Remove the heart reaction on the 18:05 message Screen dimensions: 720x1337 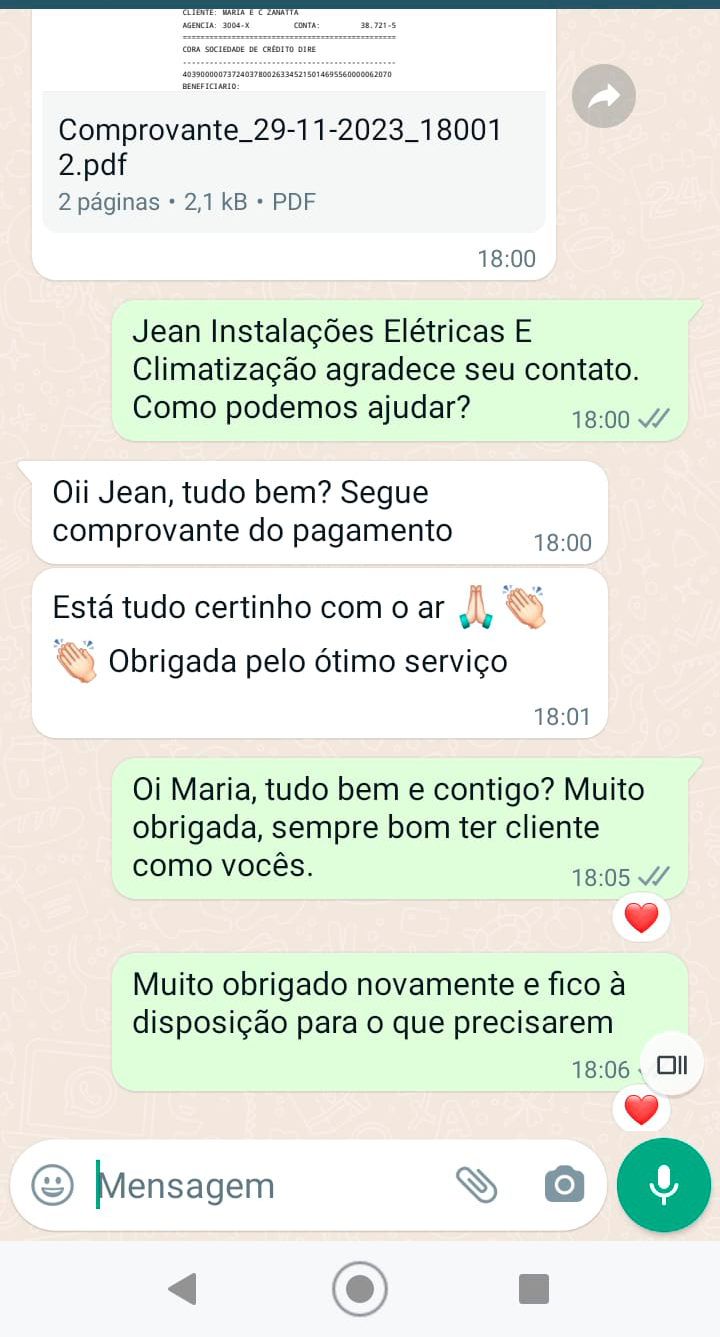click(641, 916)
